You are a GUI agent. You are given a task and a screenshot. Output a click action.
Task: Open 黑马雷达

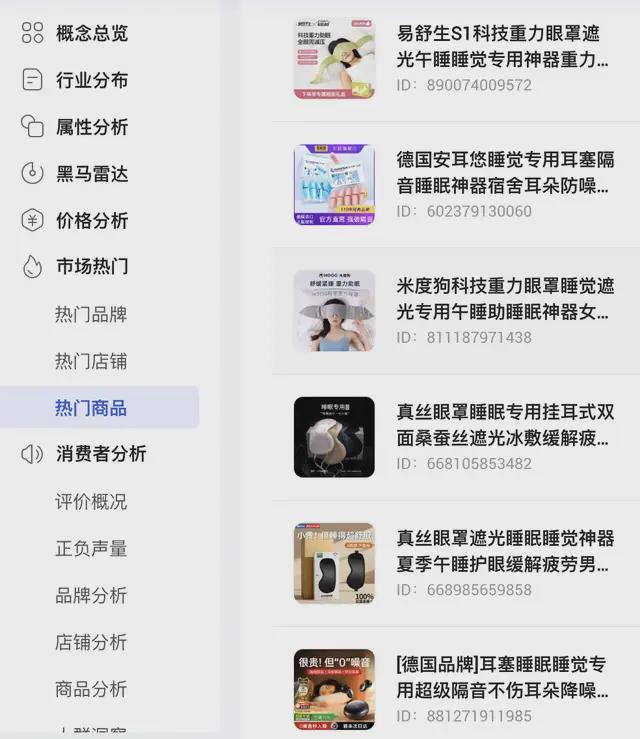pos(92,174)
